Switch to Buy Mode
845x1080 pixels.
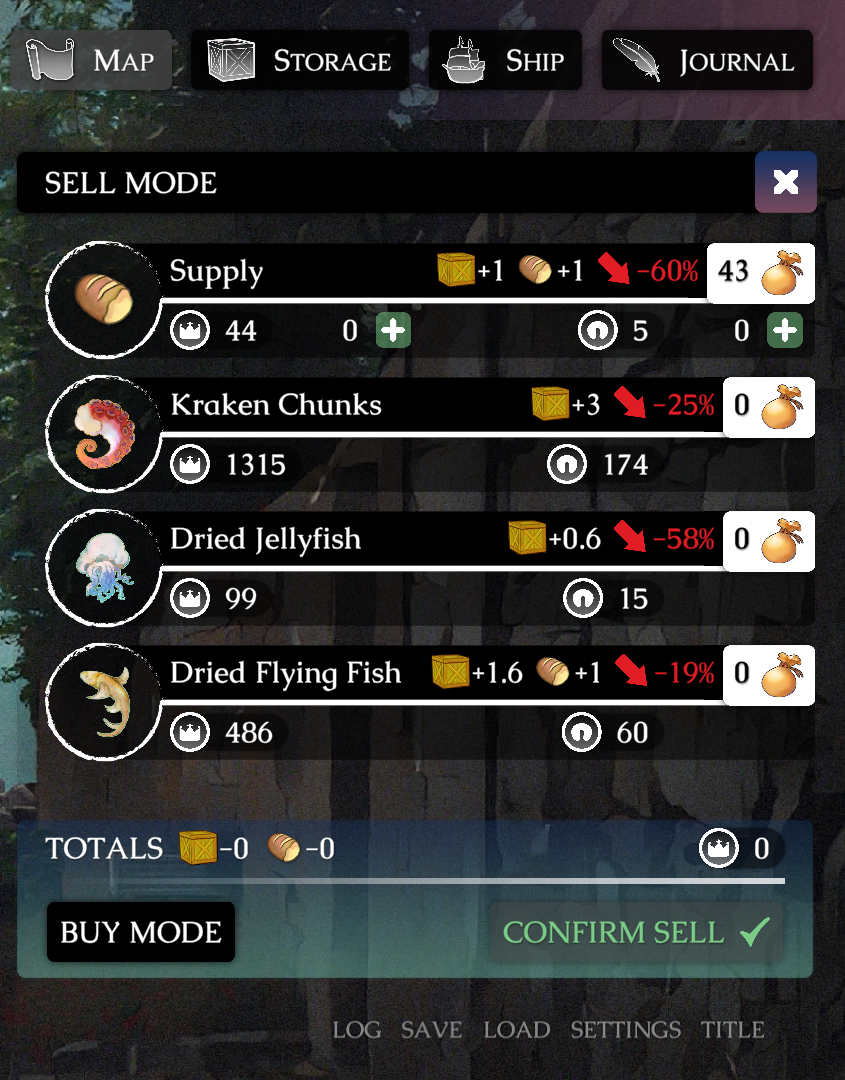(141, 932)
